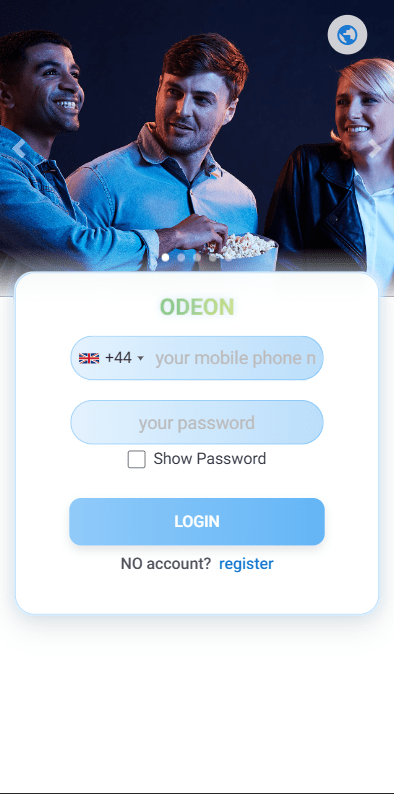Select the second carousel page dot
394x794 pixels.
click(181, 257)
